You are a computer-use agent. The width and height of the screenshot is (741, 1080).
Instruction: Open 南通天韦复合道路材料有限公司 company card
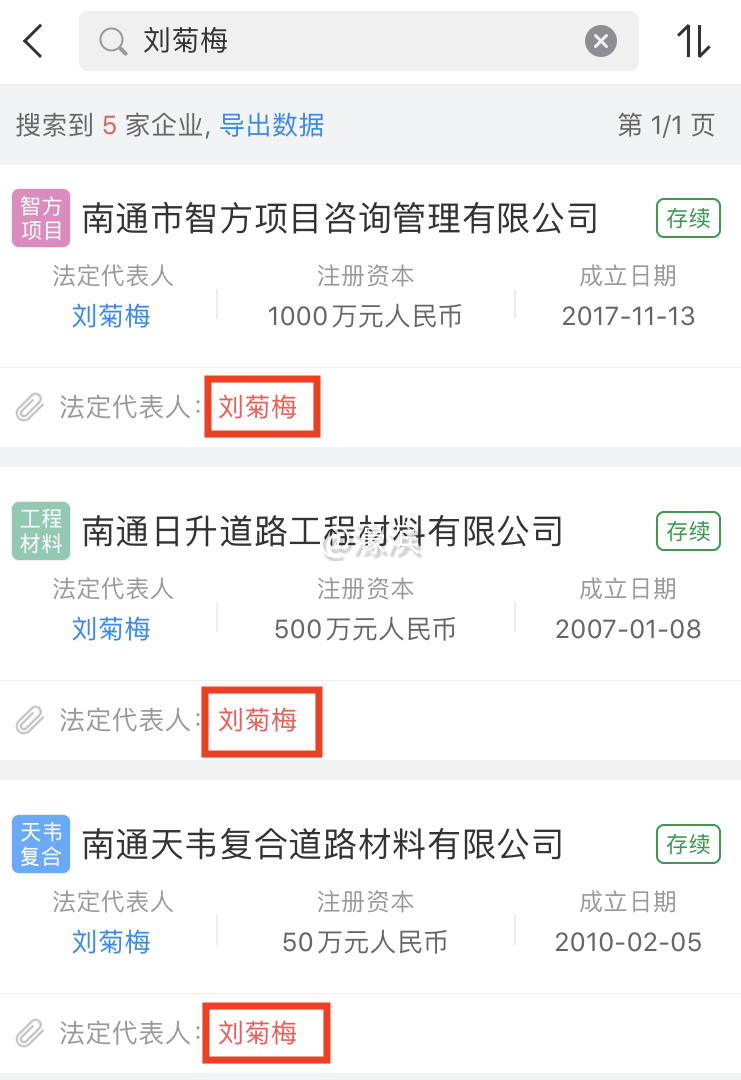coord(322,844)
